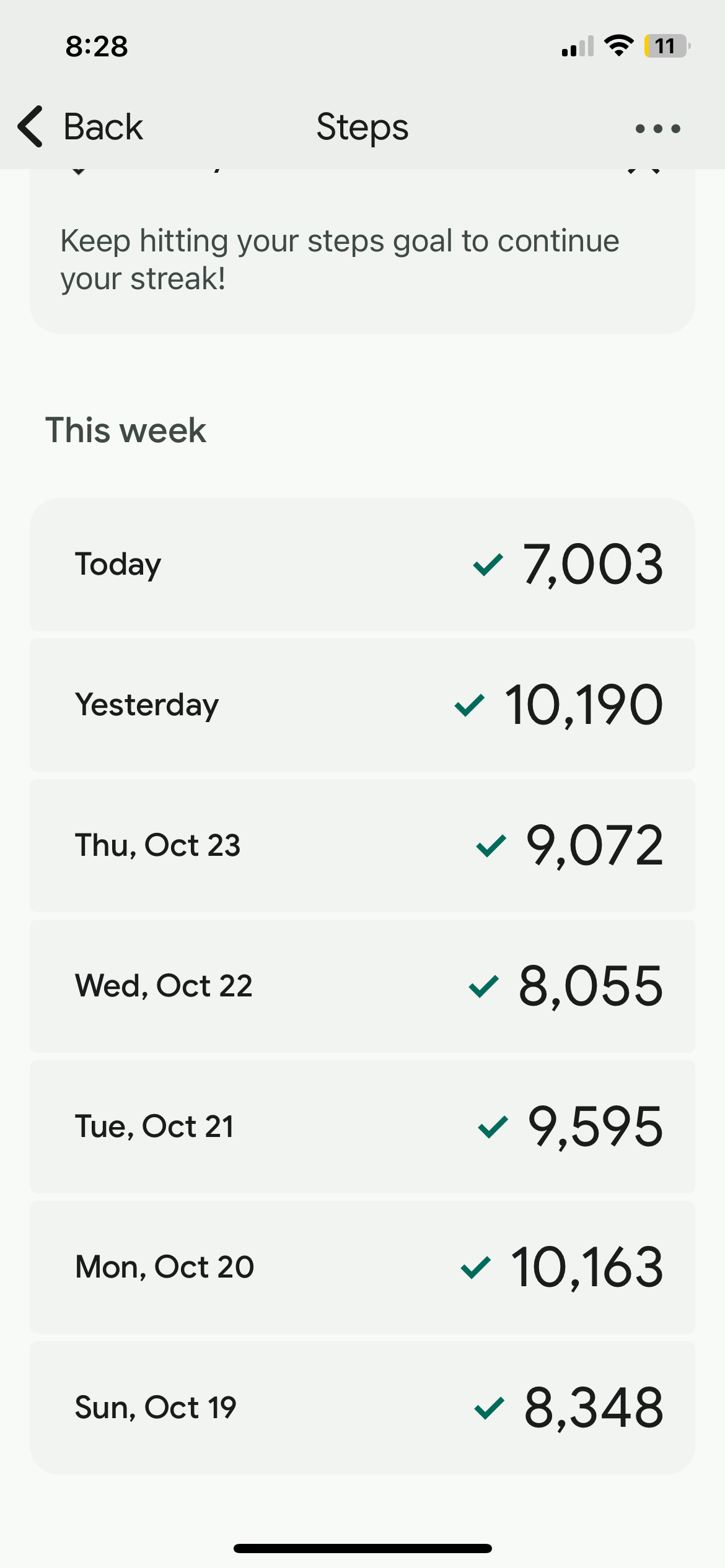Open the Thu, Oct 23 steps row

click(x=362, y=845)
